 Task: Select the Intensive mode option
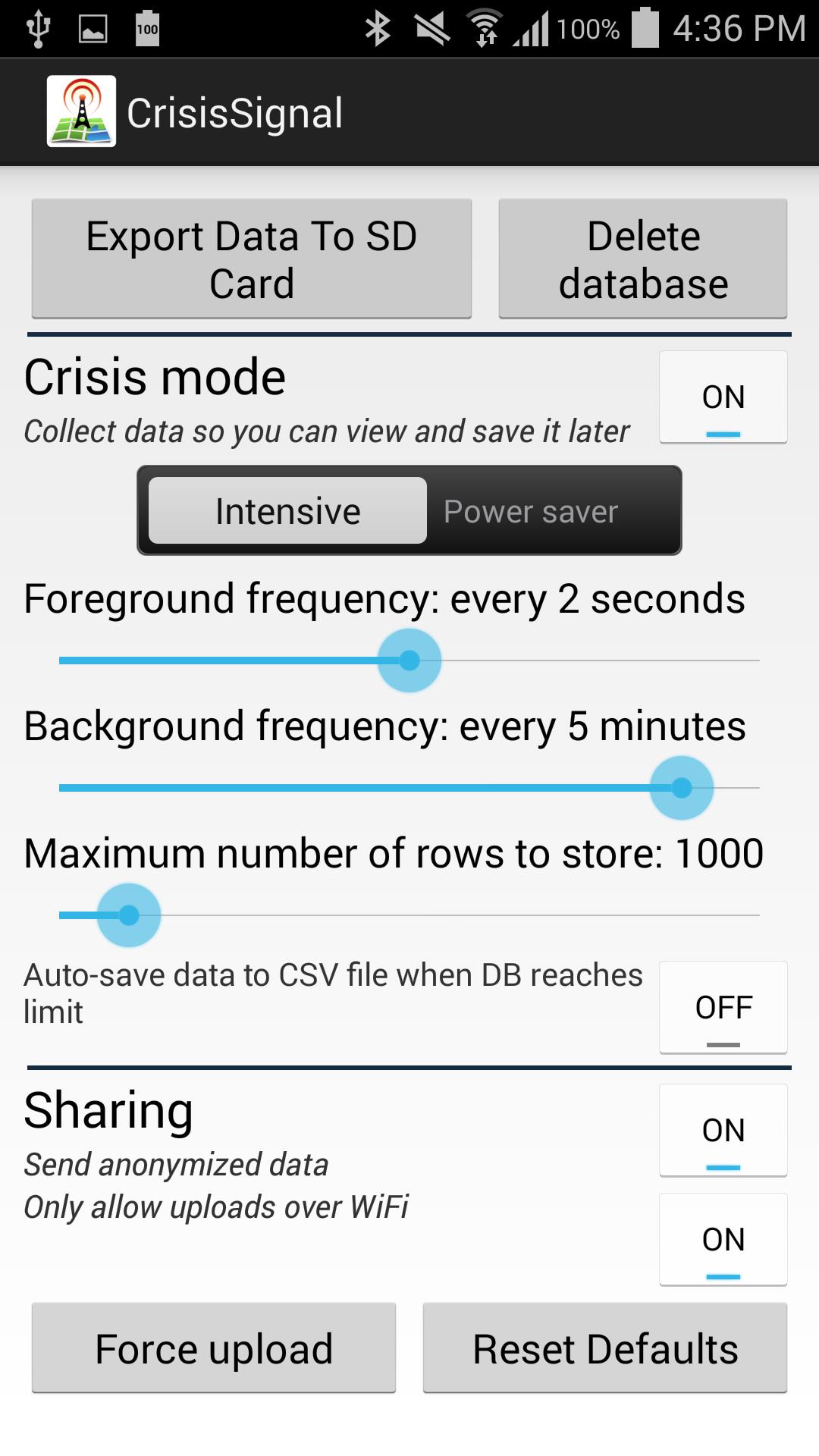pos(287,510)
